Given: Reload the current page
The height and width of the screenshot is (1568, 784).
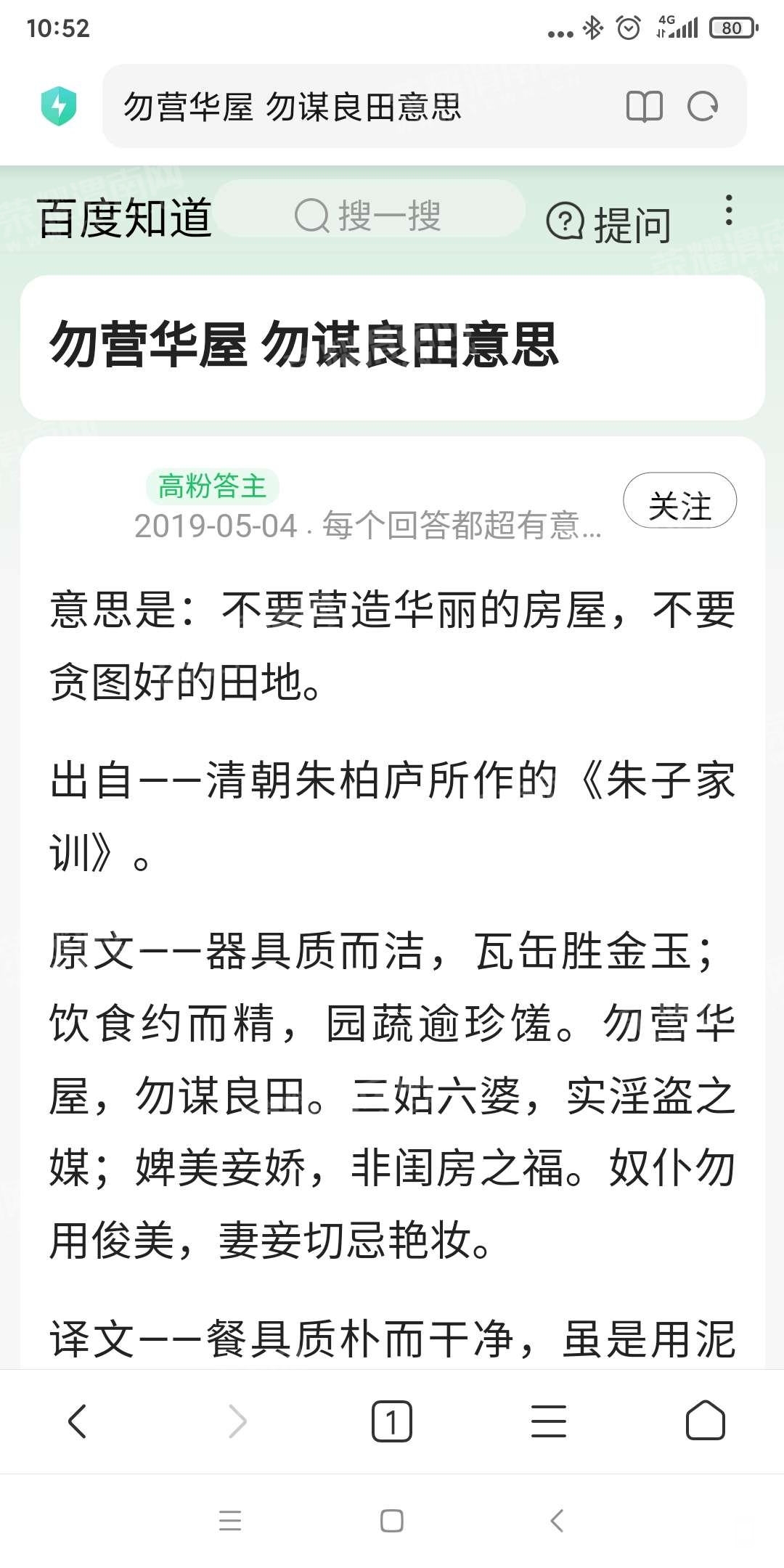Looking at the screenshot, I should [702, 107].
